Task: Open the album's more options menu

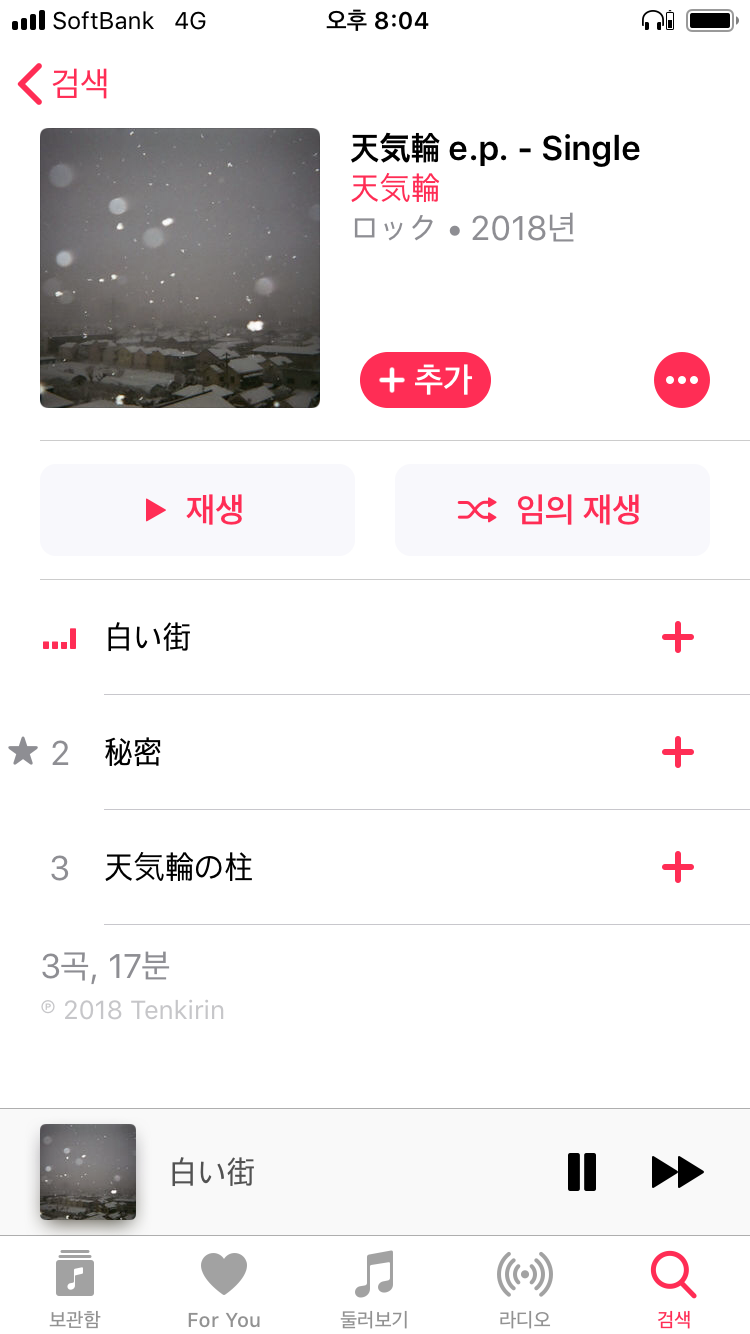Action: click(681, 380)
